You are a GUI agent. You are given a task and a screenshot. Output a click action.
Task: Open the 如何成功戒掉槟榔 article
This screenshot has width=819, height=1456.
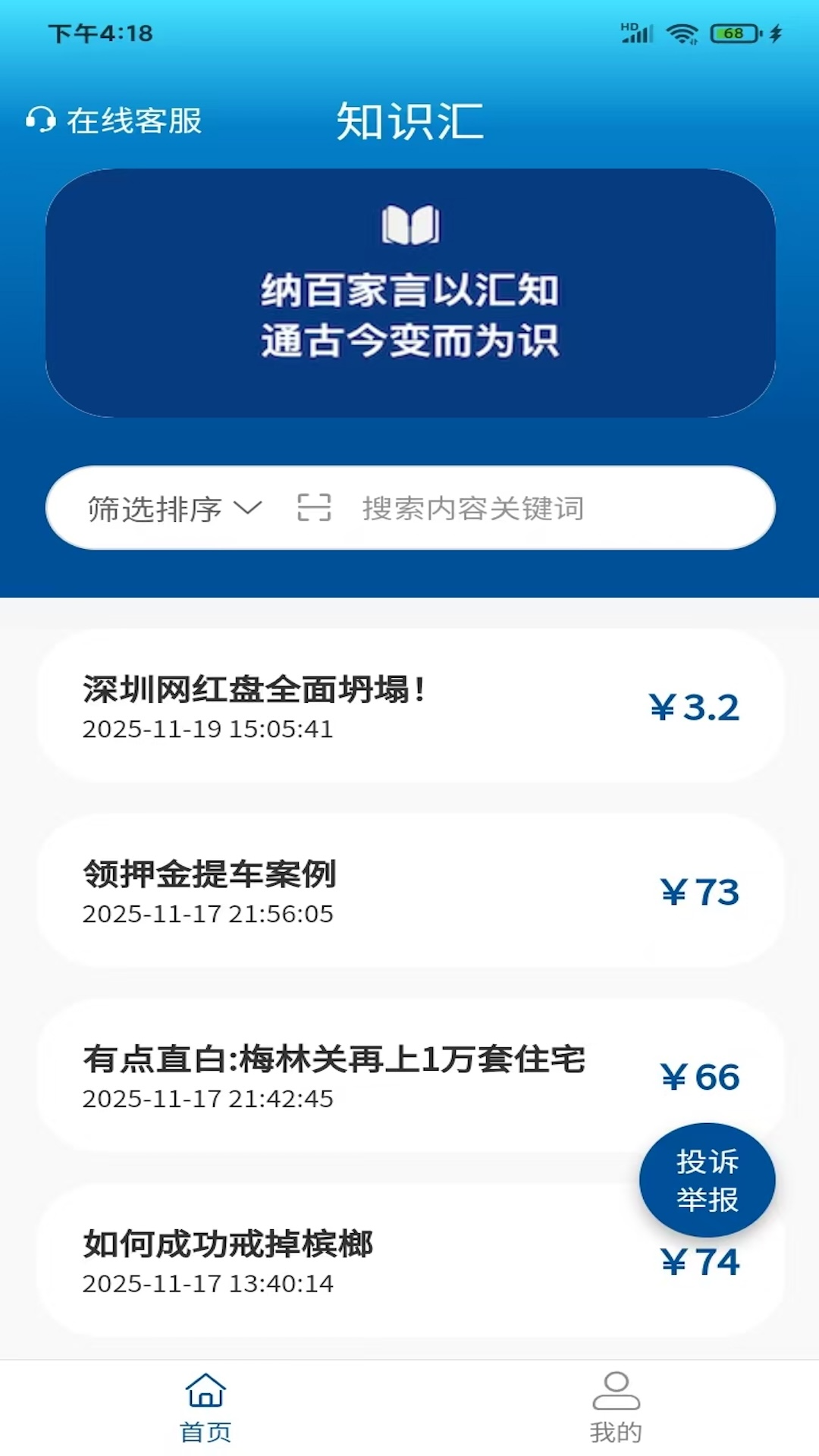tap(229, 1242)
